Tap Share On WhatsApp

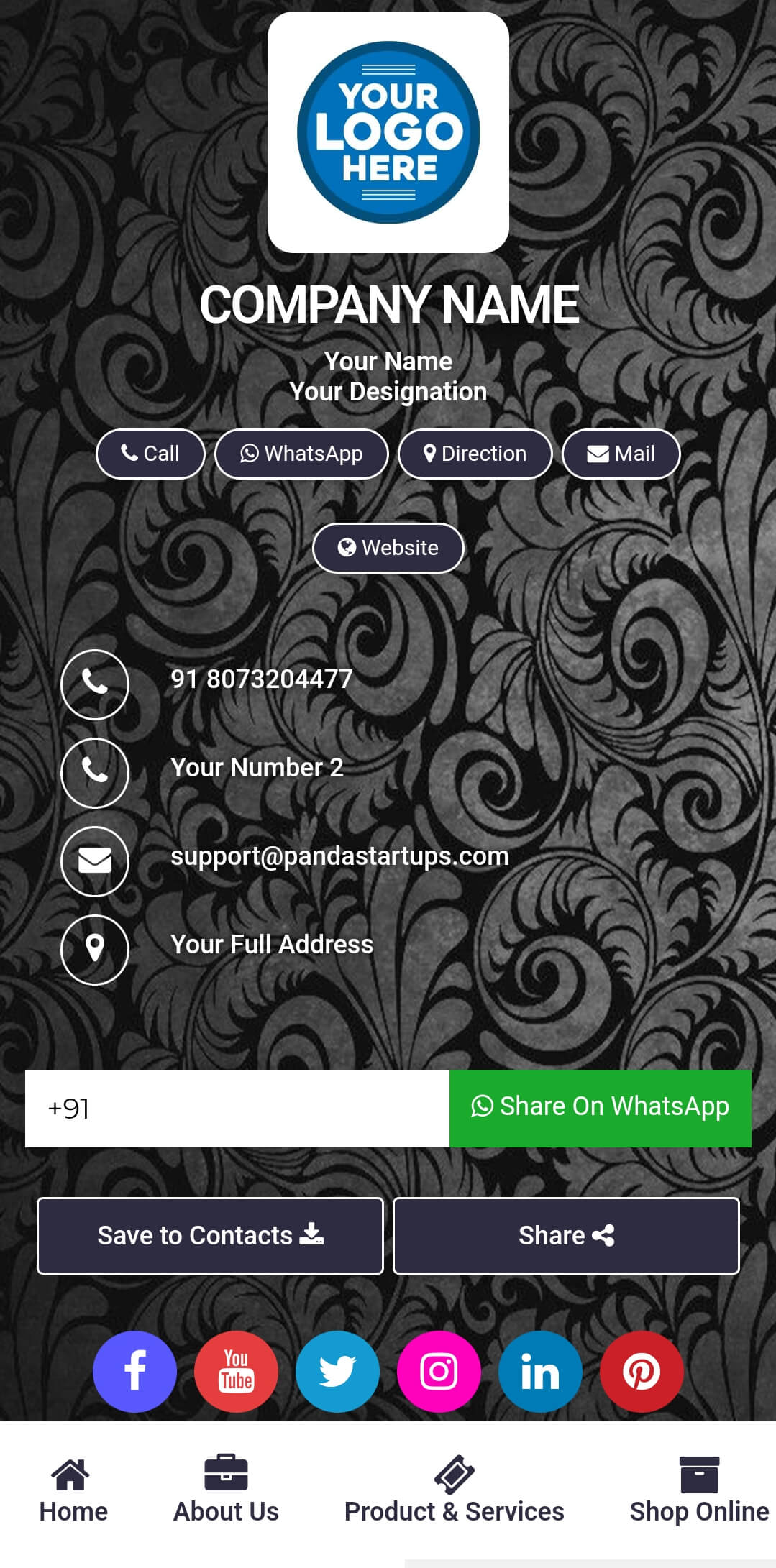point(600,1108)
